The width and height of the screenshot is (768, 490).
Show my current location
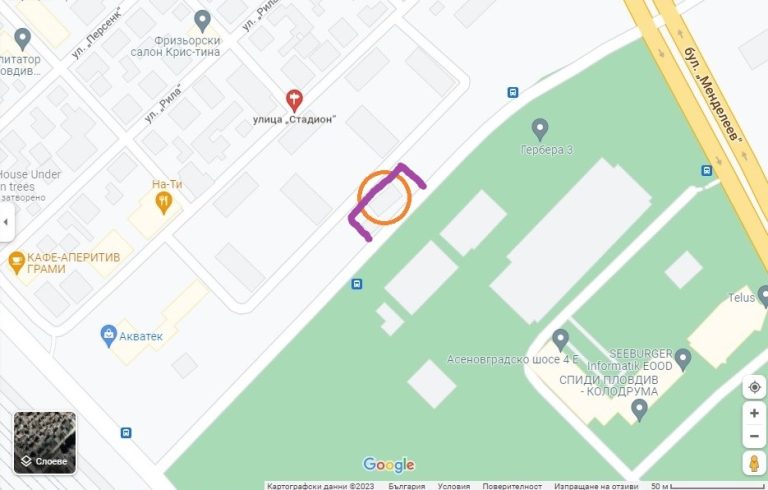[754, 387]
